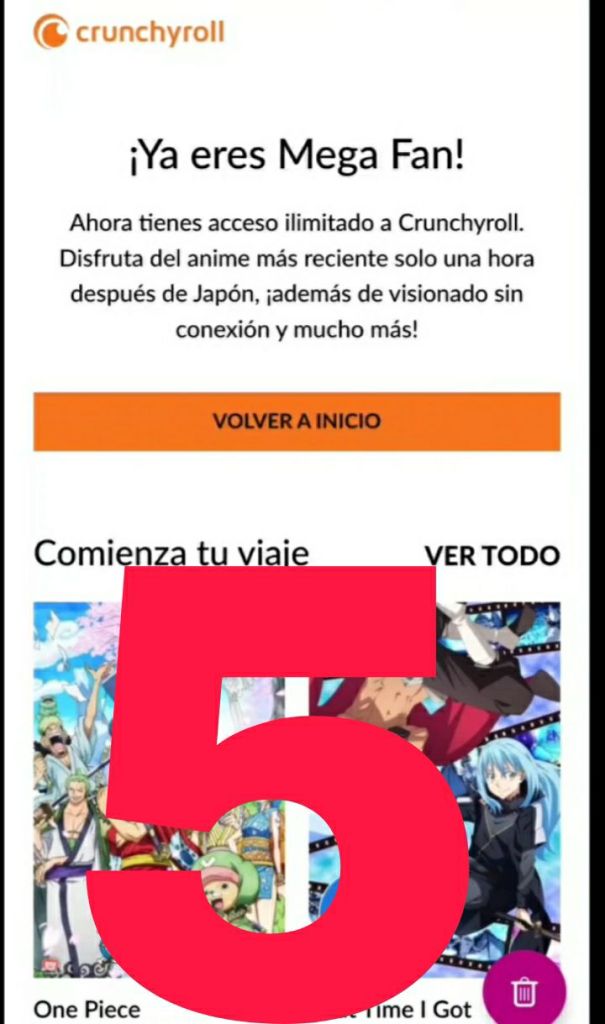Tap the VOLVER A INICIO button
The image size is (605, 1024).
(296, 421)
